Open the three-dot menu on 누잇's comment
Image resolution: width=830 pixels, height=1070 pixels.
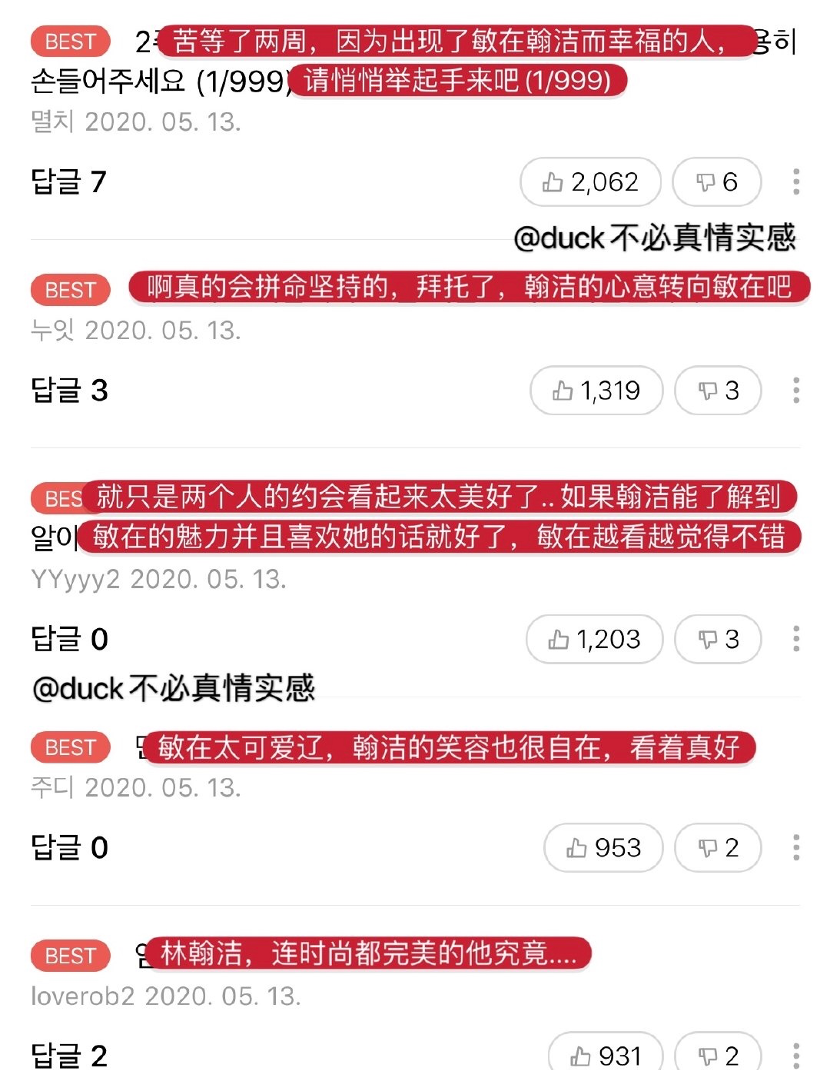pos(796,389)
